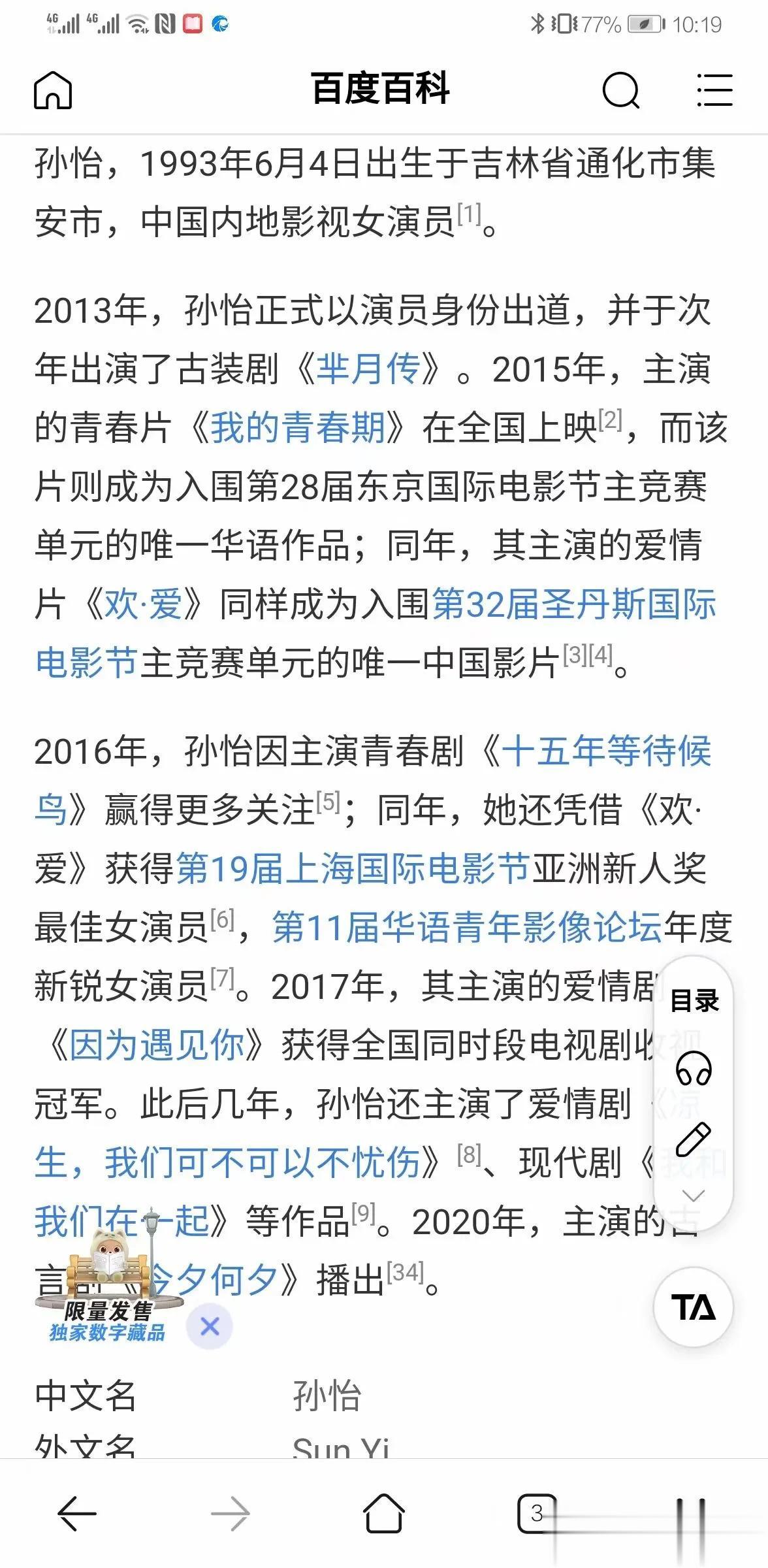Image resolution: width=768 pixels, height=1568 pixels.
Task: Listen via the headphones audio icon
Action: tap(694, 1069)
